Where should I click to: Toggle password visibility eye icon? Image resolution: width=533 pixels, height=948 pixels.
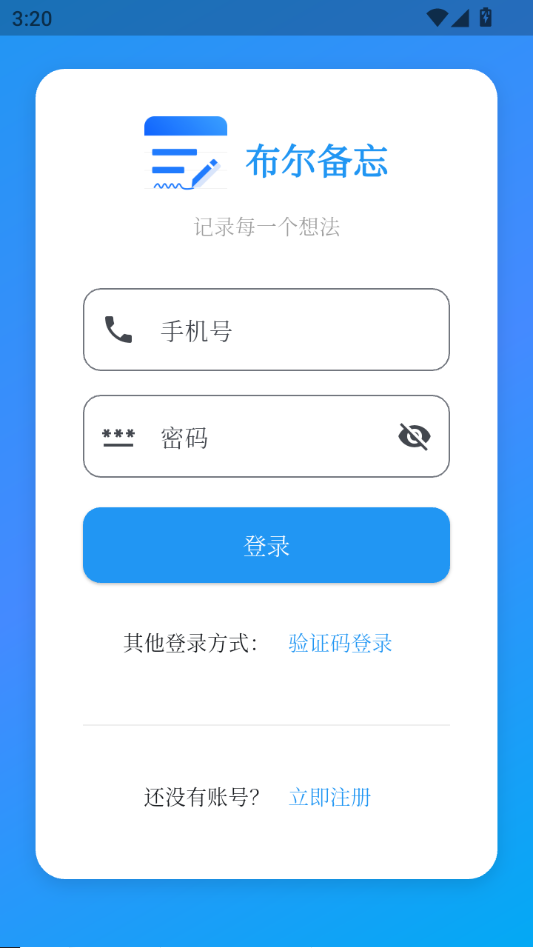415,437
